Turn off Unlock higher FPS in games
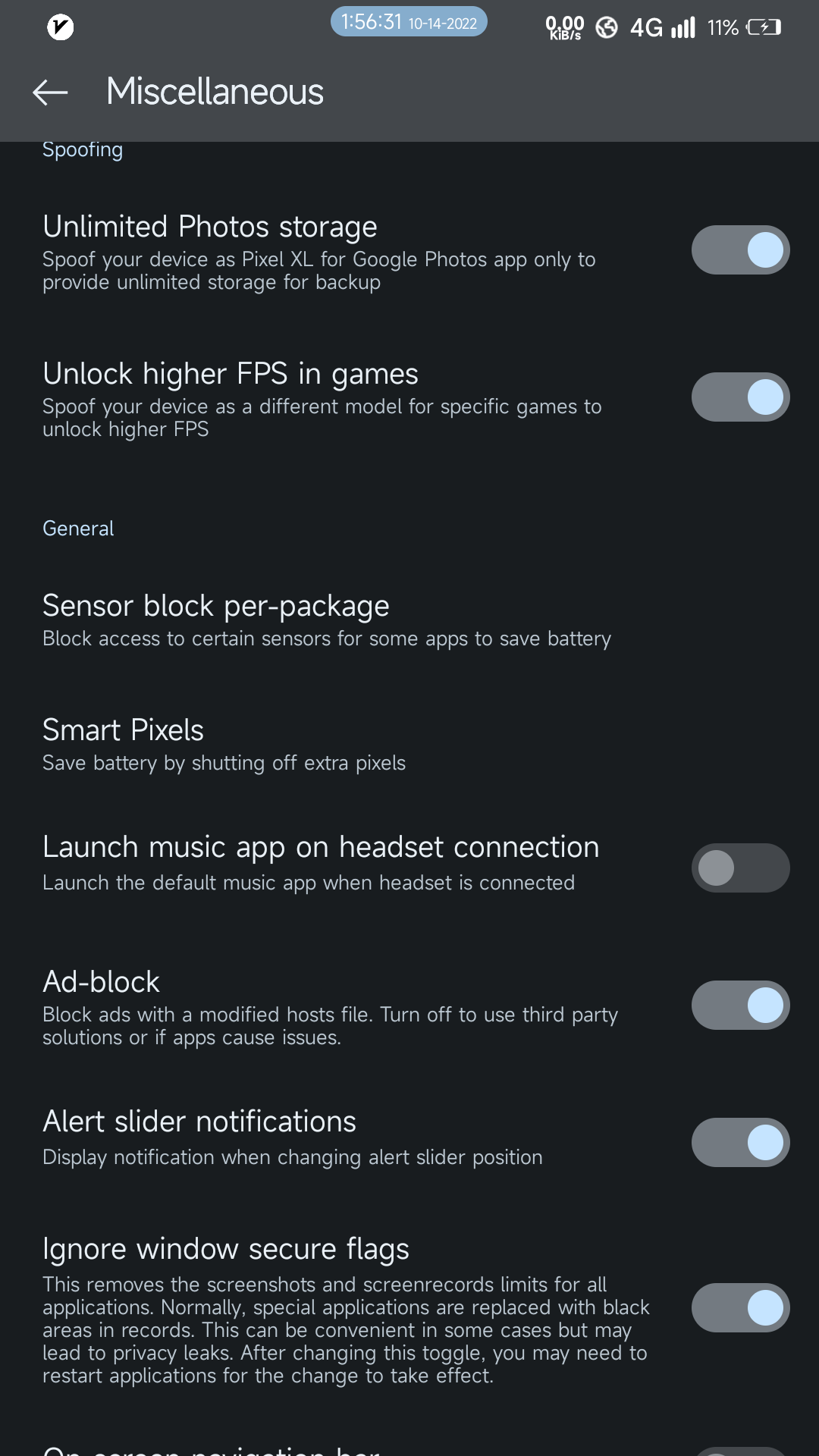 point(740,397)
